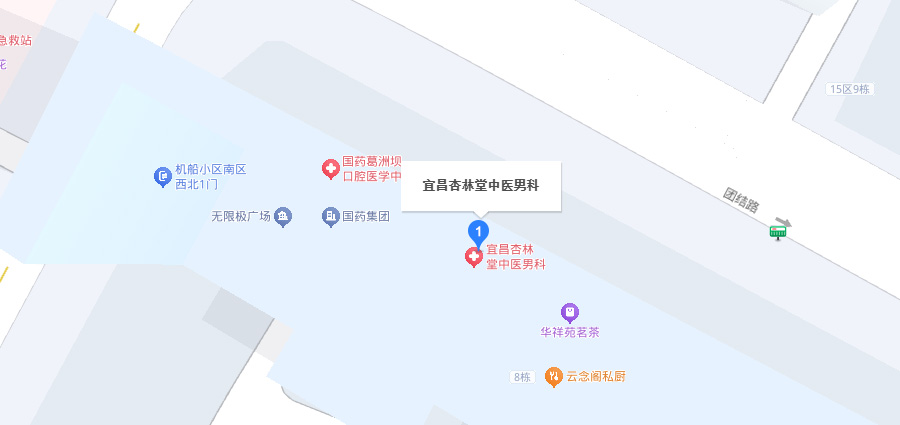
Task: Tap the blue numbered marker 1
Action: coord(480,233)
